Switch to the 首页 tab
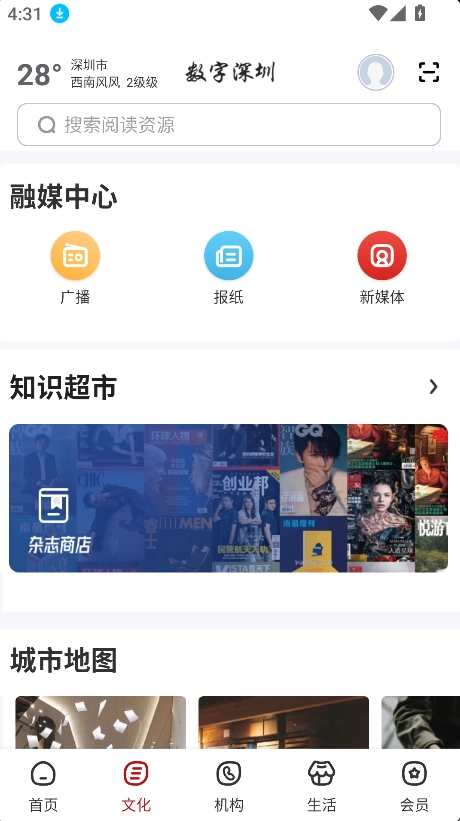Screen dimensions: 460x821 click(x=43, y=786)
